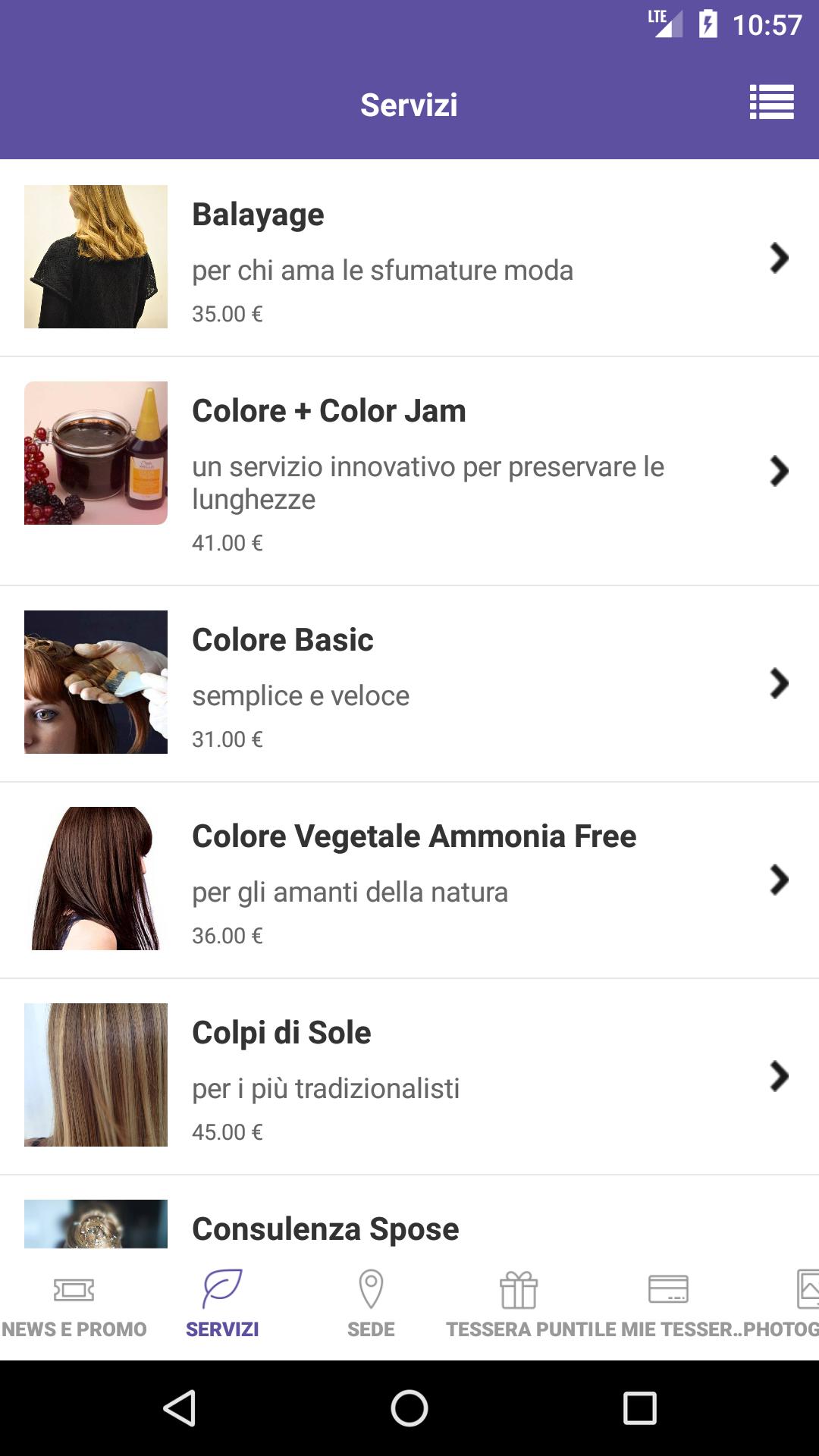Return to the home screen
This screenshot has width=819, height=1456.
point(409,1408)
